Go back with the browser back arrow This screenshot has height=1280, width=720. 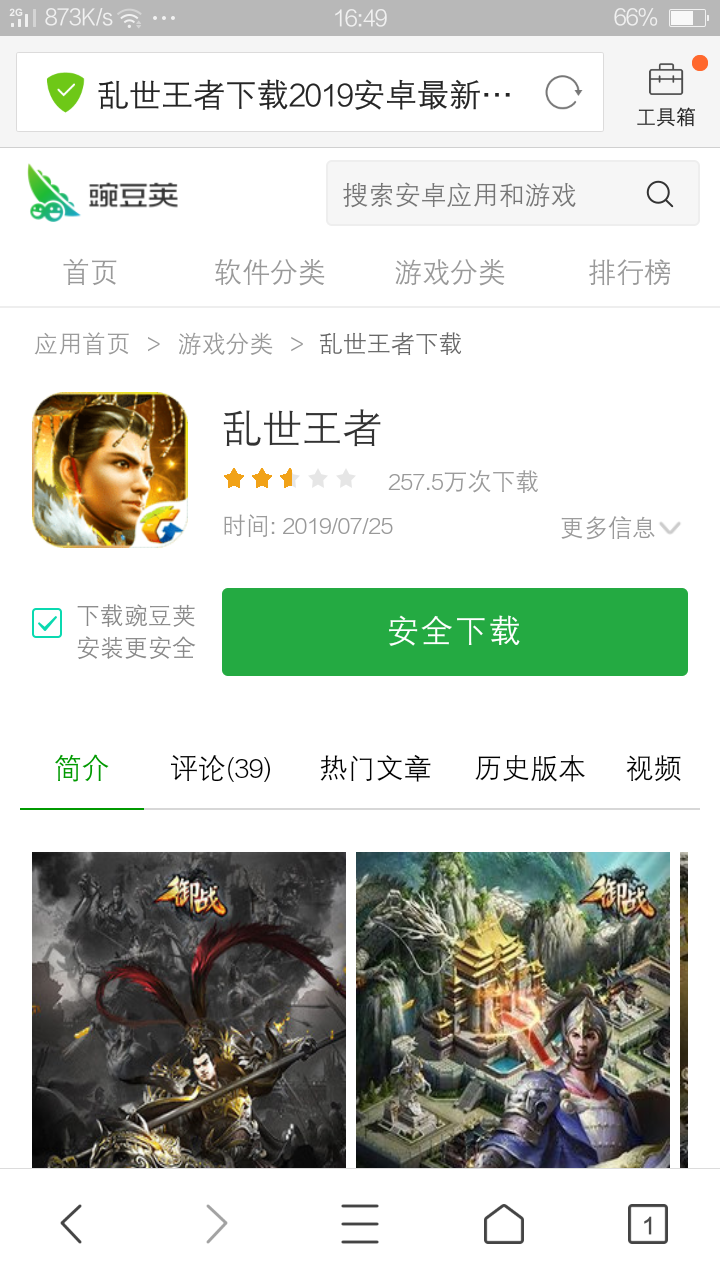(71, 1223)
